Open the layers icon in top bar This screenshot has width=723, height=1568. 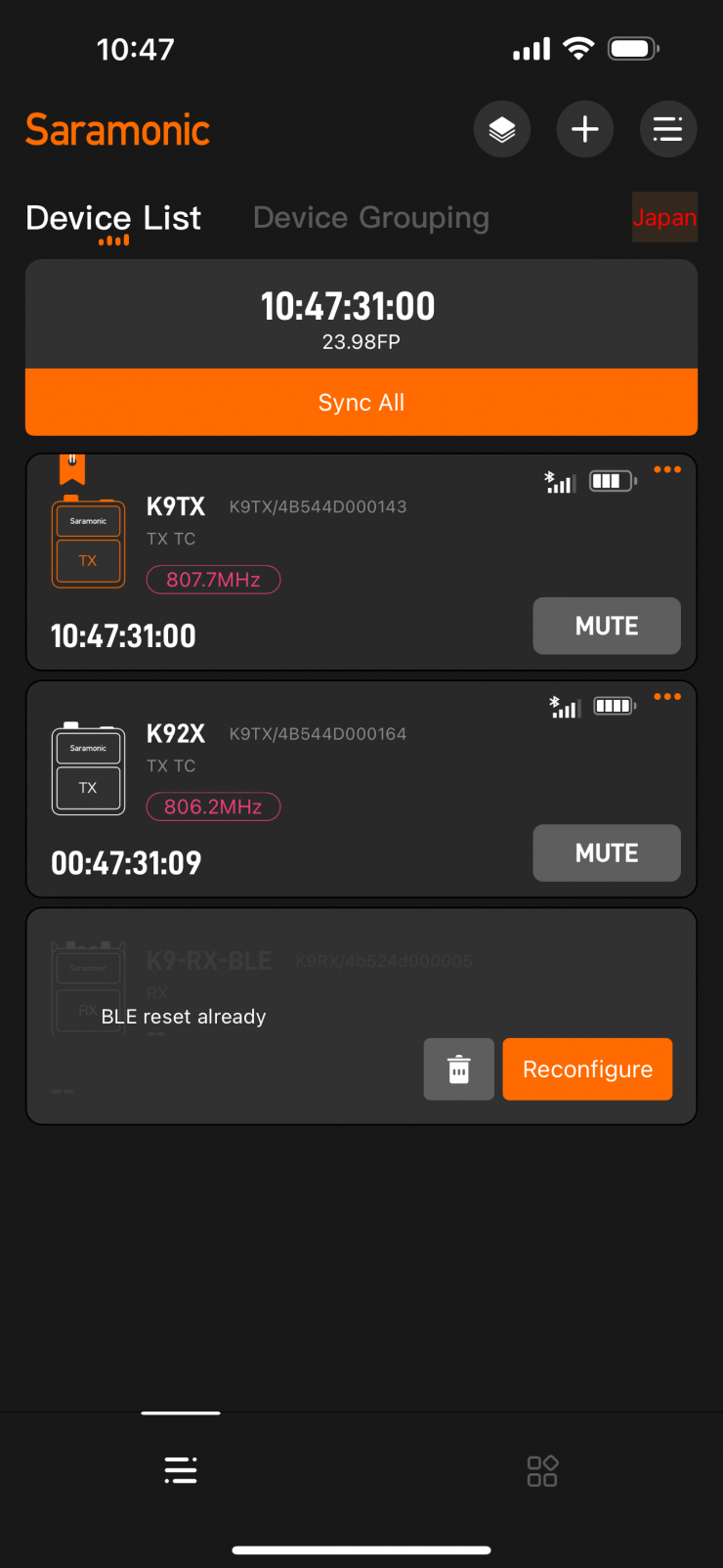pyautogui.click(x=501, y=129)
